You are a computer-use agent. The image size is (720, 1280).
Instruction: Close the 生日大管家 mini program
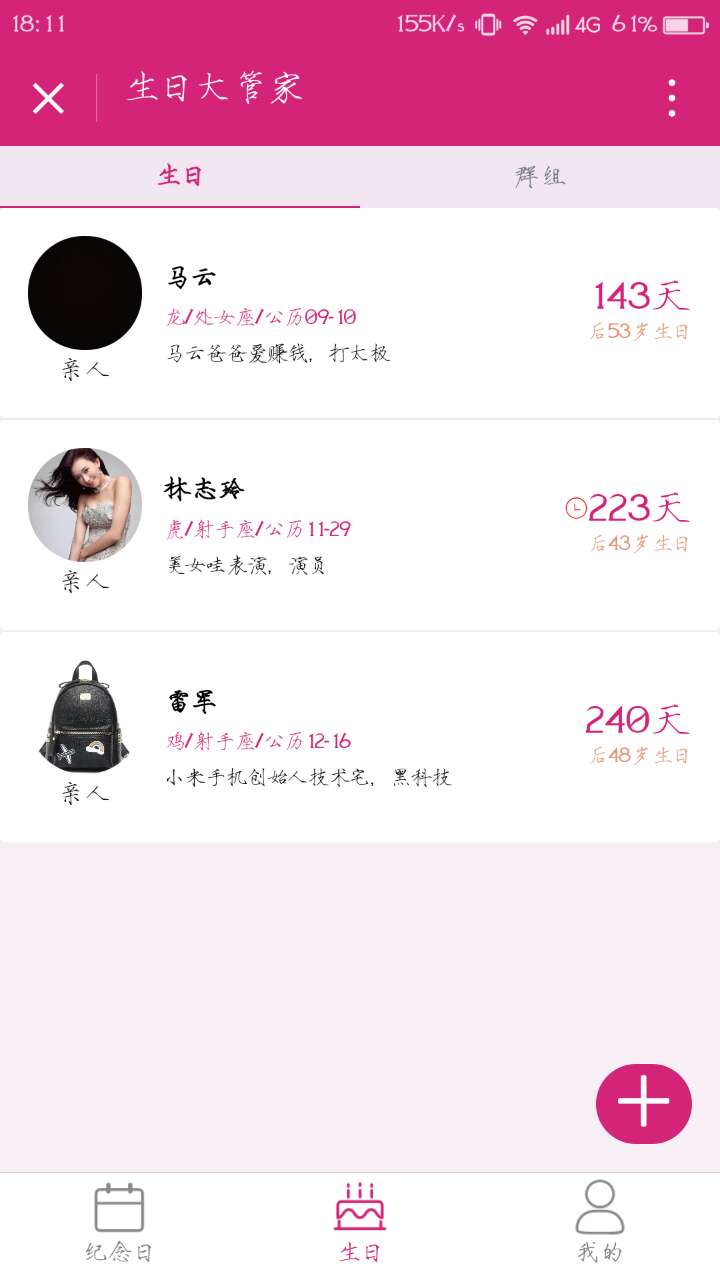click(x=48, y=98)
